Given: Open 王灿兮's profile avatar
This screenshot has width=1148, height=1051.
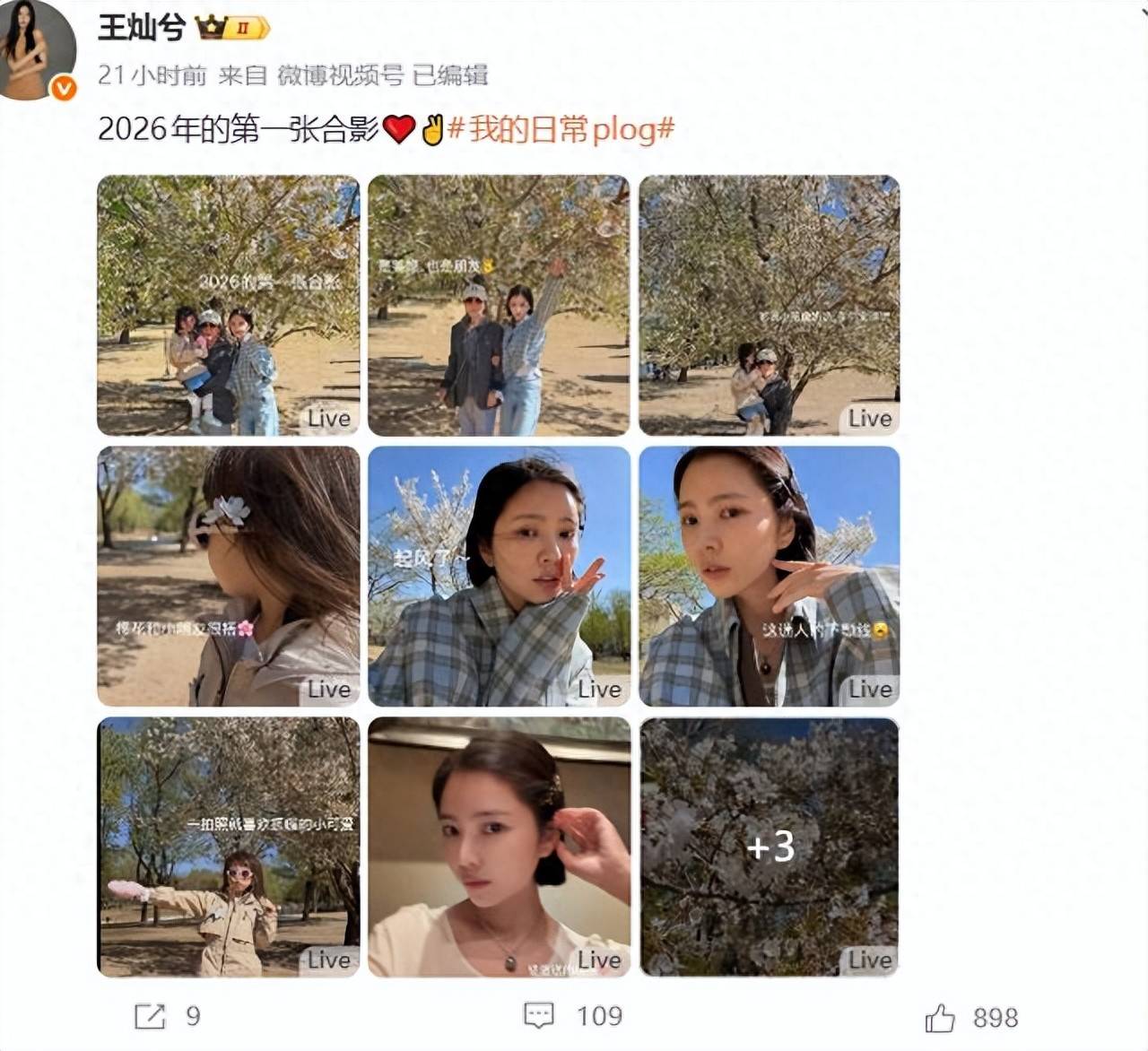Looking at the screenshot, I should [x=38, y=49].
